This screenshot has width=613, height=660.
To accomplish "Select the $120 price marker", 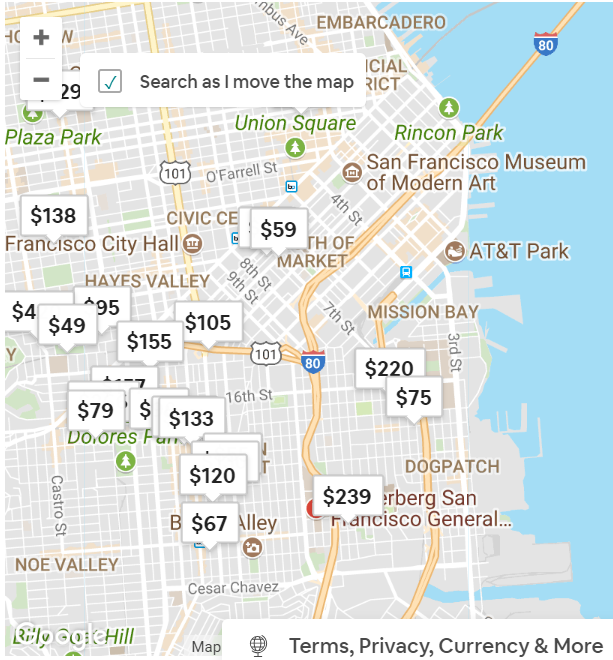I will click(212, 475).
